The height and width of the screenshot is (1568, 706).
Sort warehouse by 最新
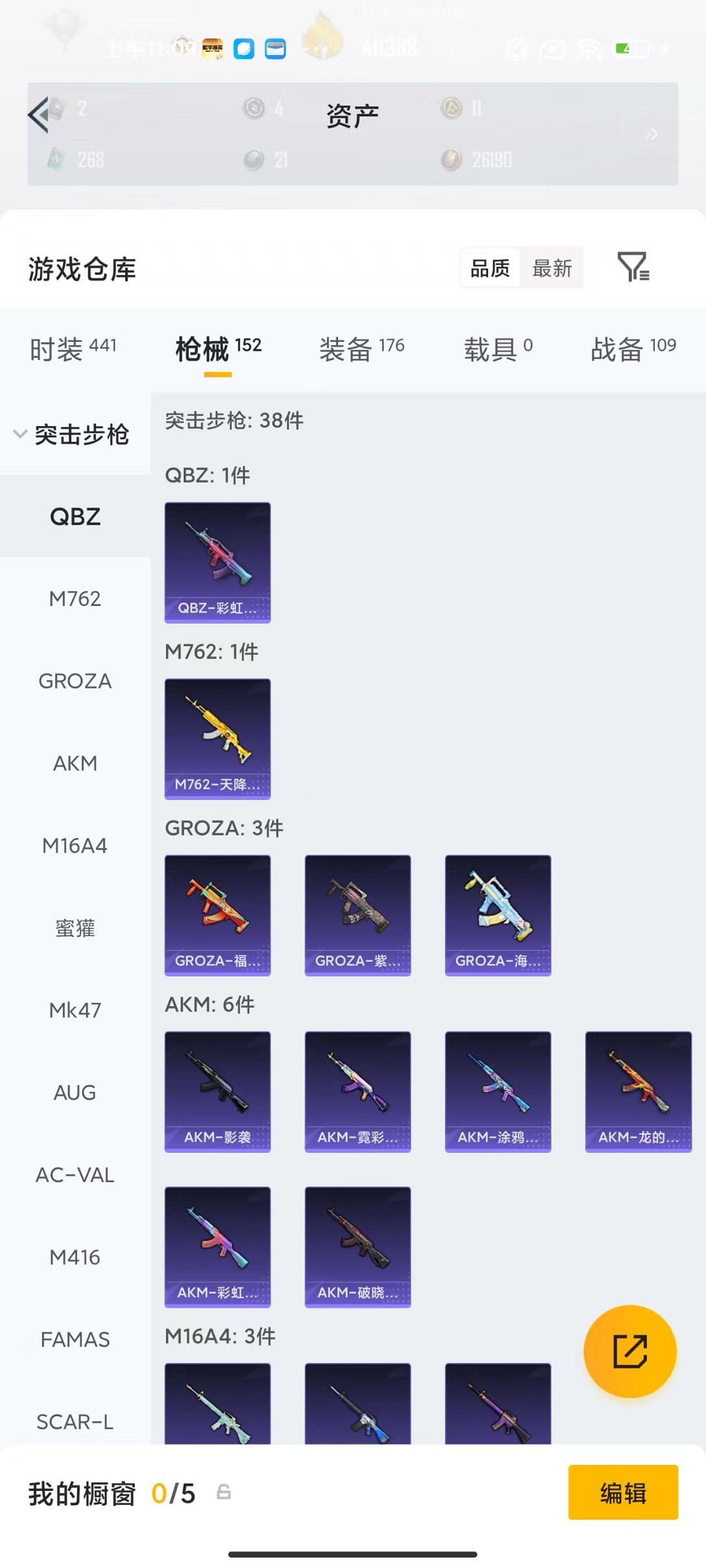pyautogui.click(x=552, y=268)
